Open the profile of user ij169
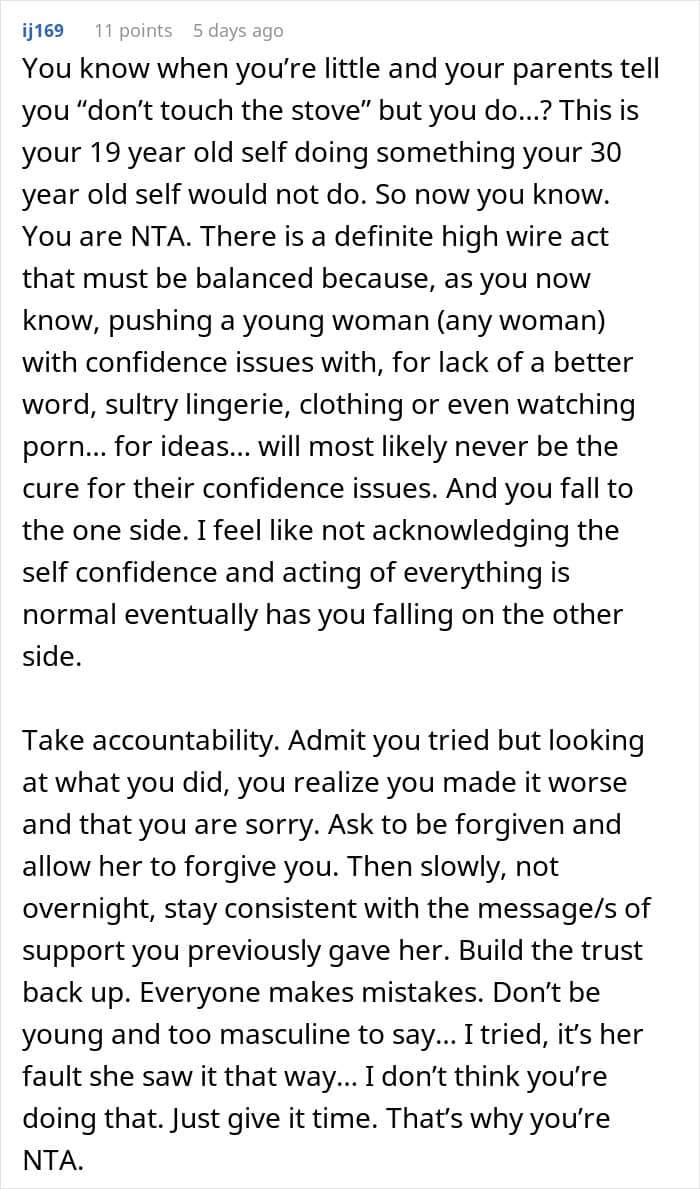 coord(43,31)
